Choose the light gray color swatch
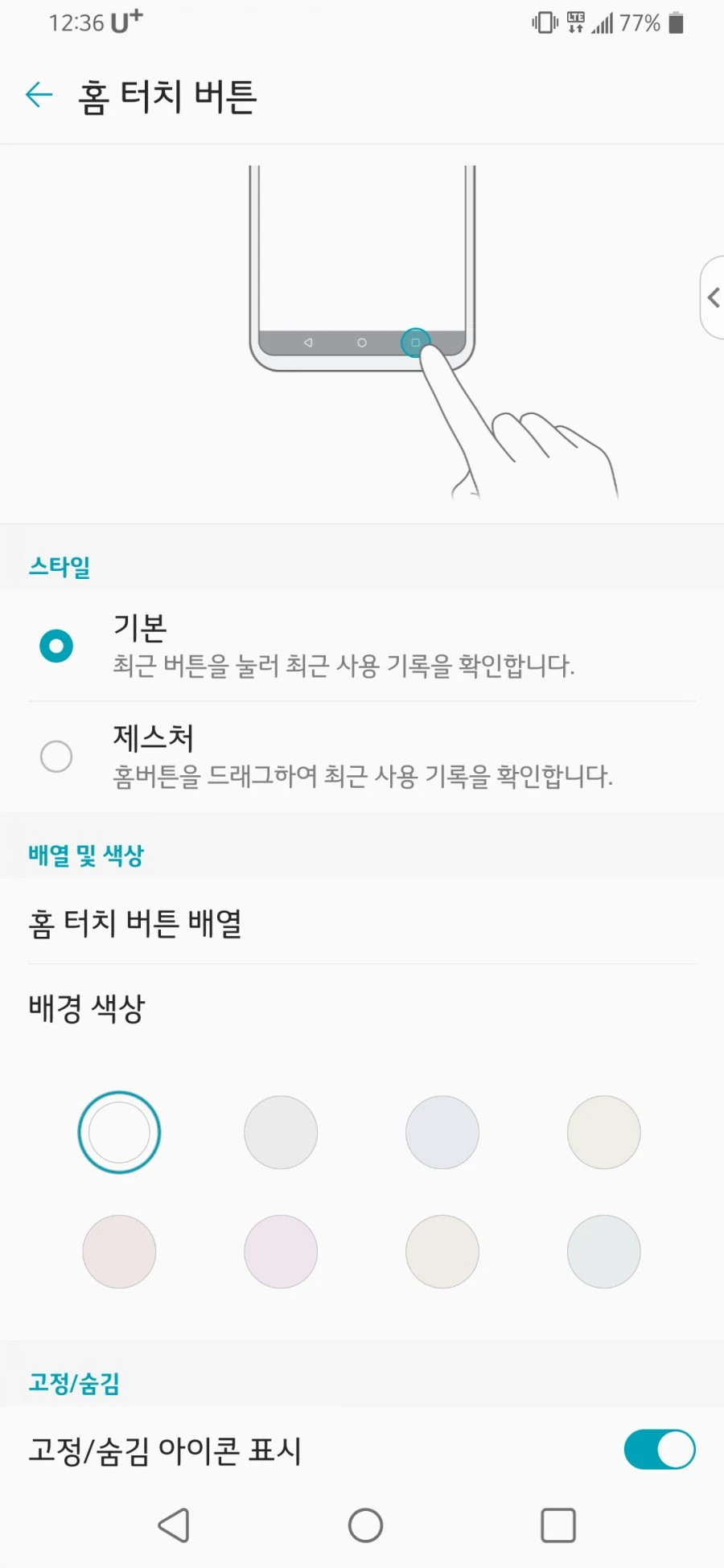Viewport: 724px width, 1568px height. point(281,1132)
